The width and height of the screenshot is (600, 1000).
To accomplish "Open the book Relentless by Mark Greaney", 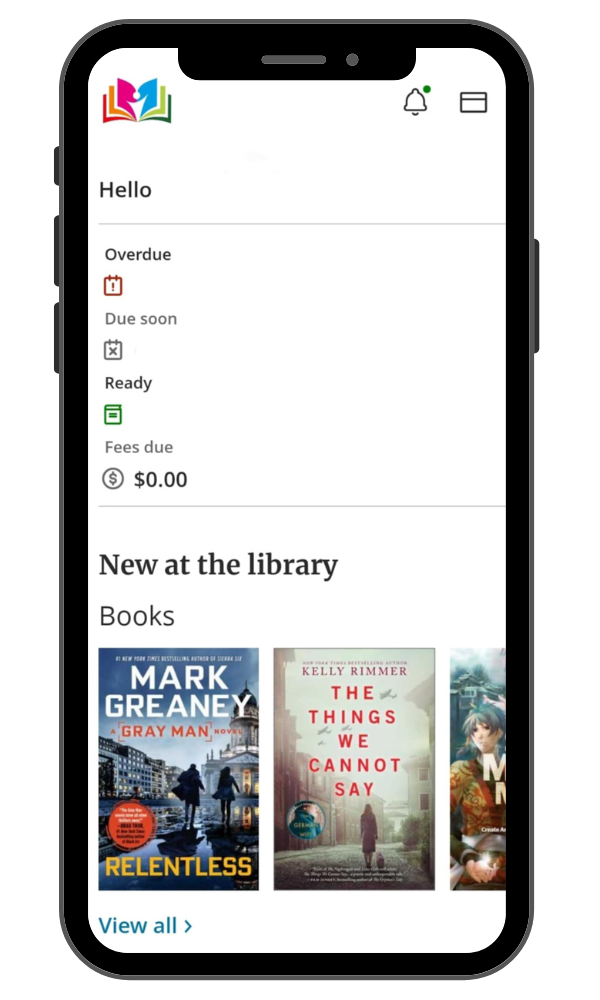I will pyautogui.click(x=178, y=768).
